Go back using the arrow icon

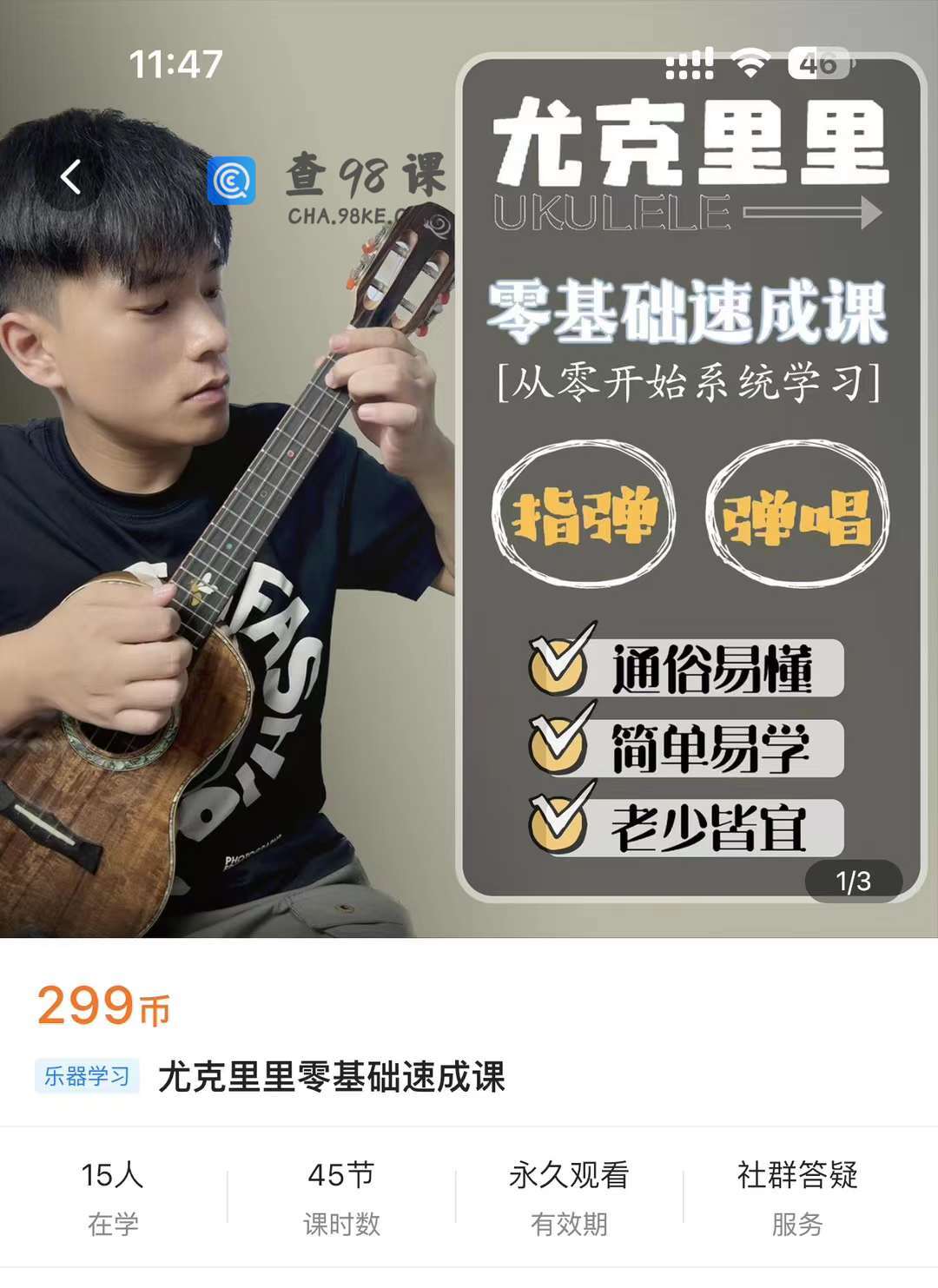pos(71,177)
